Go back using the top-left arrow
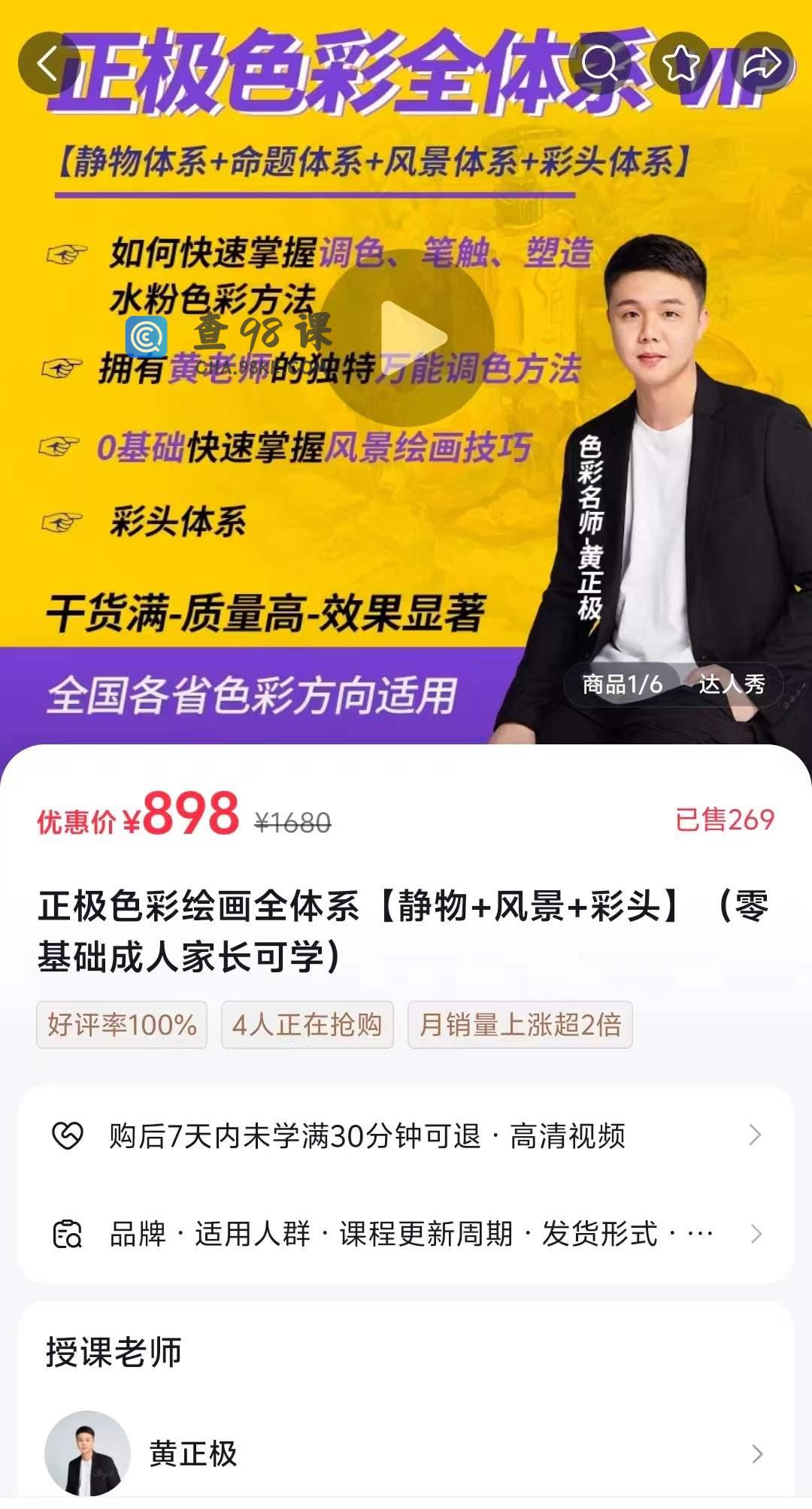This screenshot has width=812, height=1509. tap(48, 64)
